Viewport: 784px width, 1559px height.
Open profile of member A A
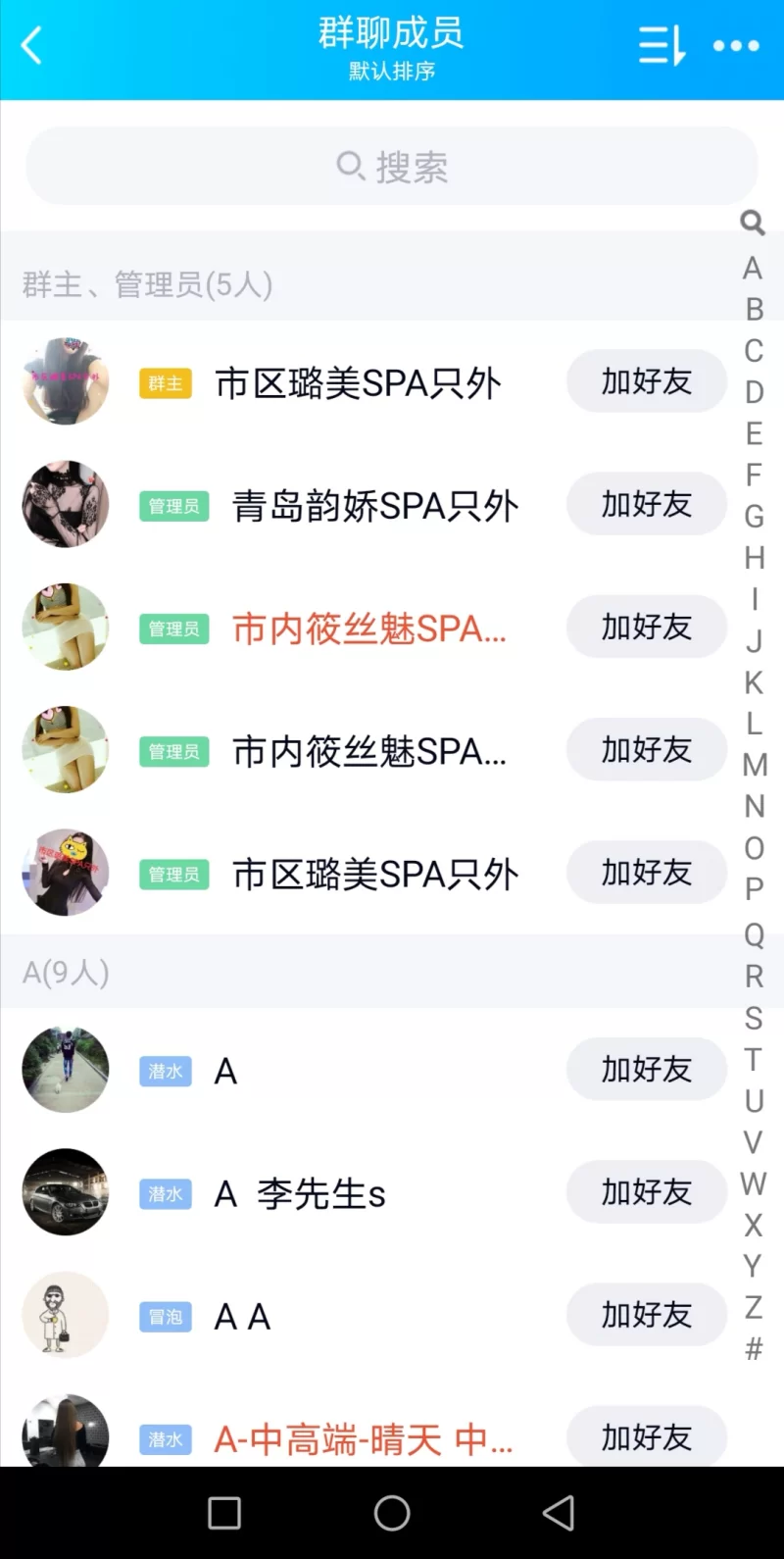(x=242, y=1316)
